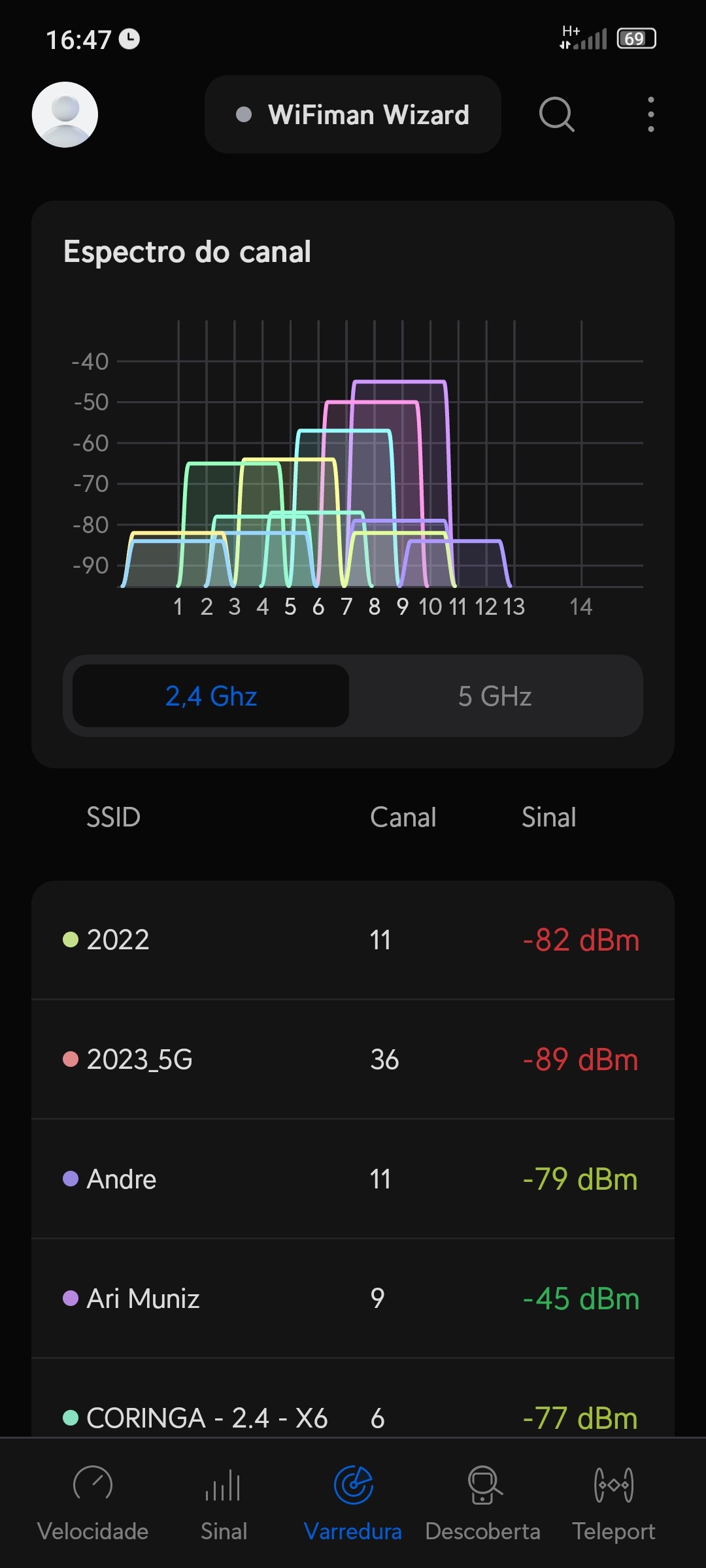The height and width of the screenshot is (1568, 706).
Task: View the Andre network details
Action: click(353, 1179)
